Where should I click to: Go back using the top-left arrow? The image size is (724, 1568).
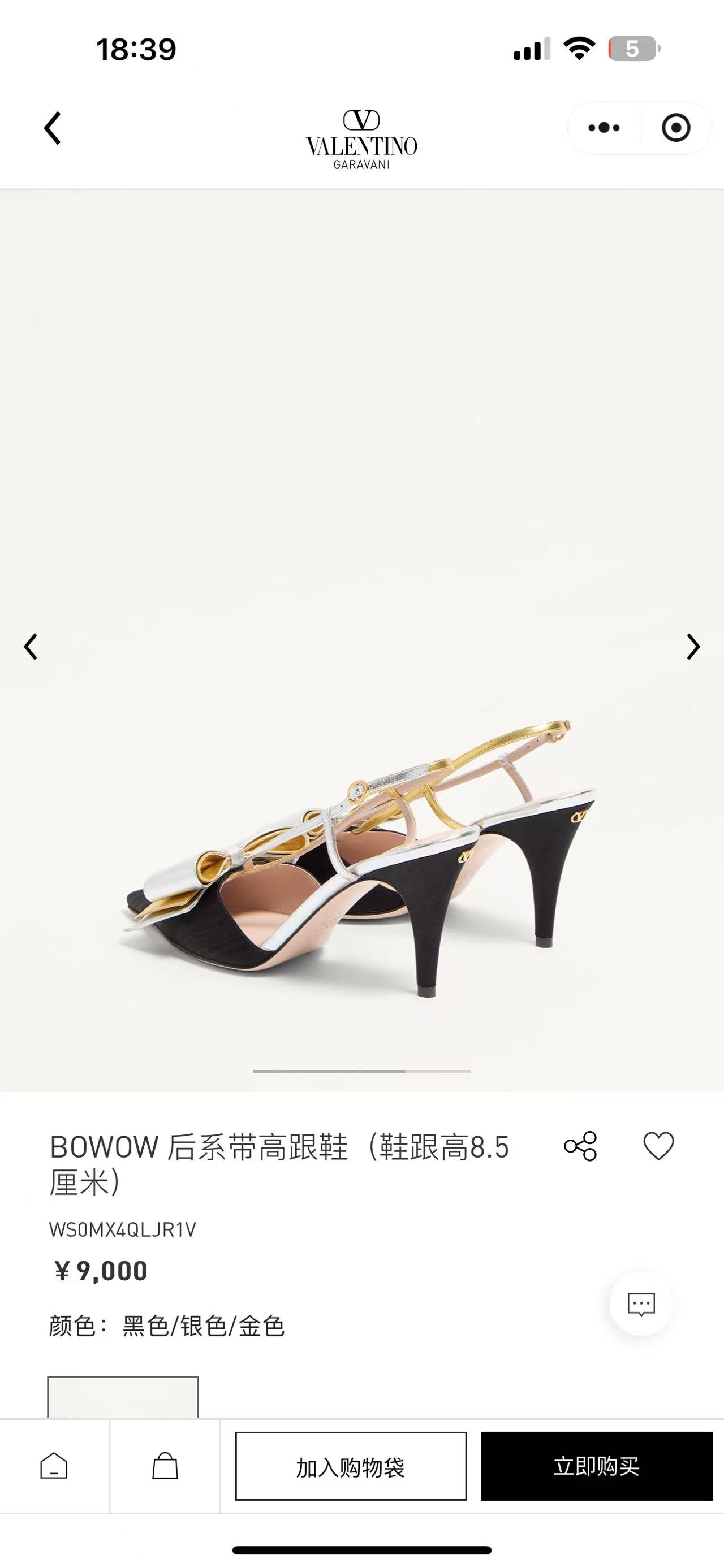coord(53,128)
